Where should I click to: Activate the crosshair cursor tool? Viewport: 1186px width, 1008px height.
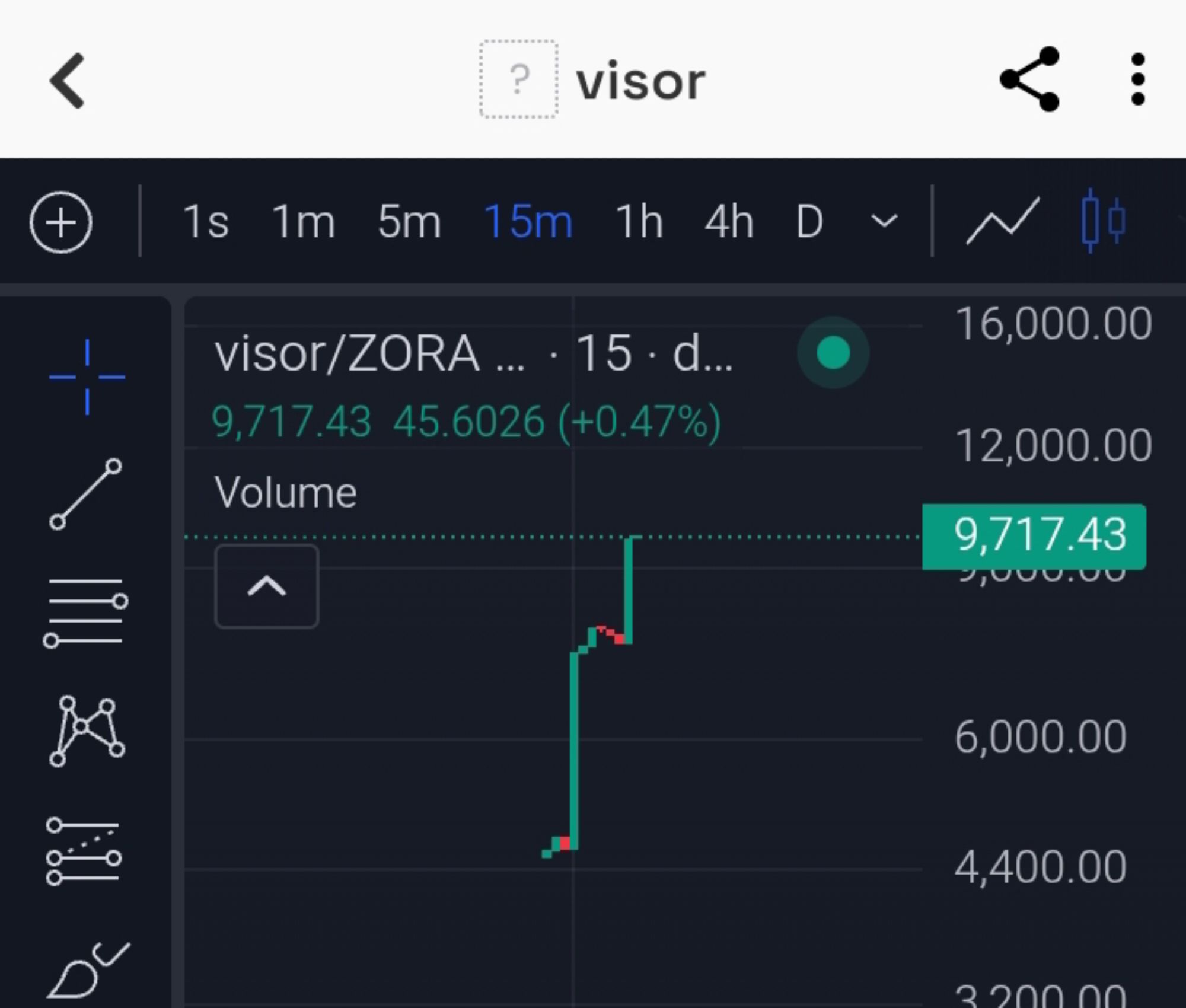click(x=87, y=377)
